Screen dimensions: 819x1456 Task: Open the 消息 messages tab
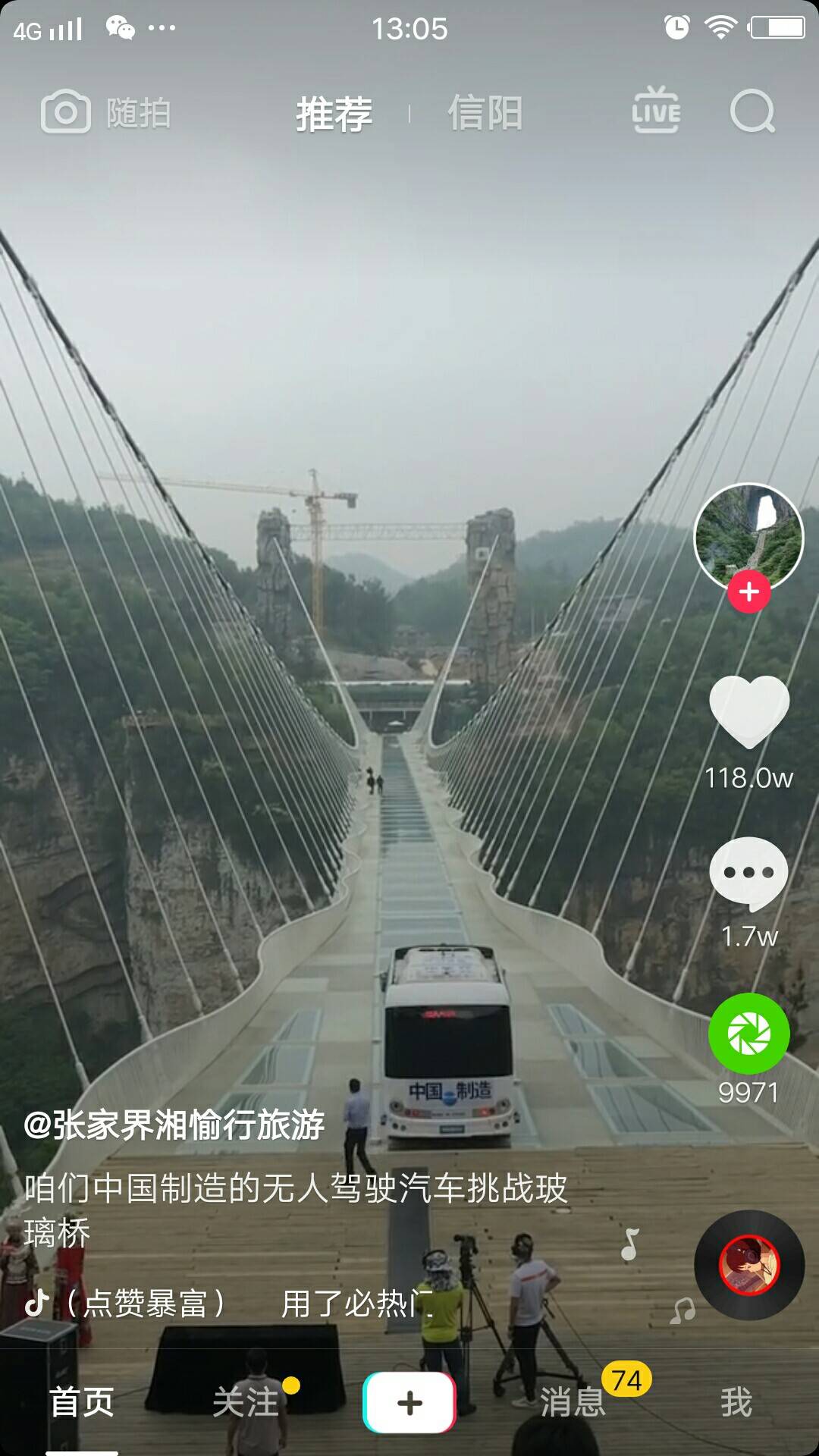click(x=573, y=1401)
